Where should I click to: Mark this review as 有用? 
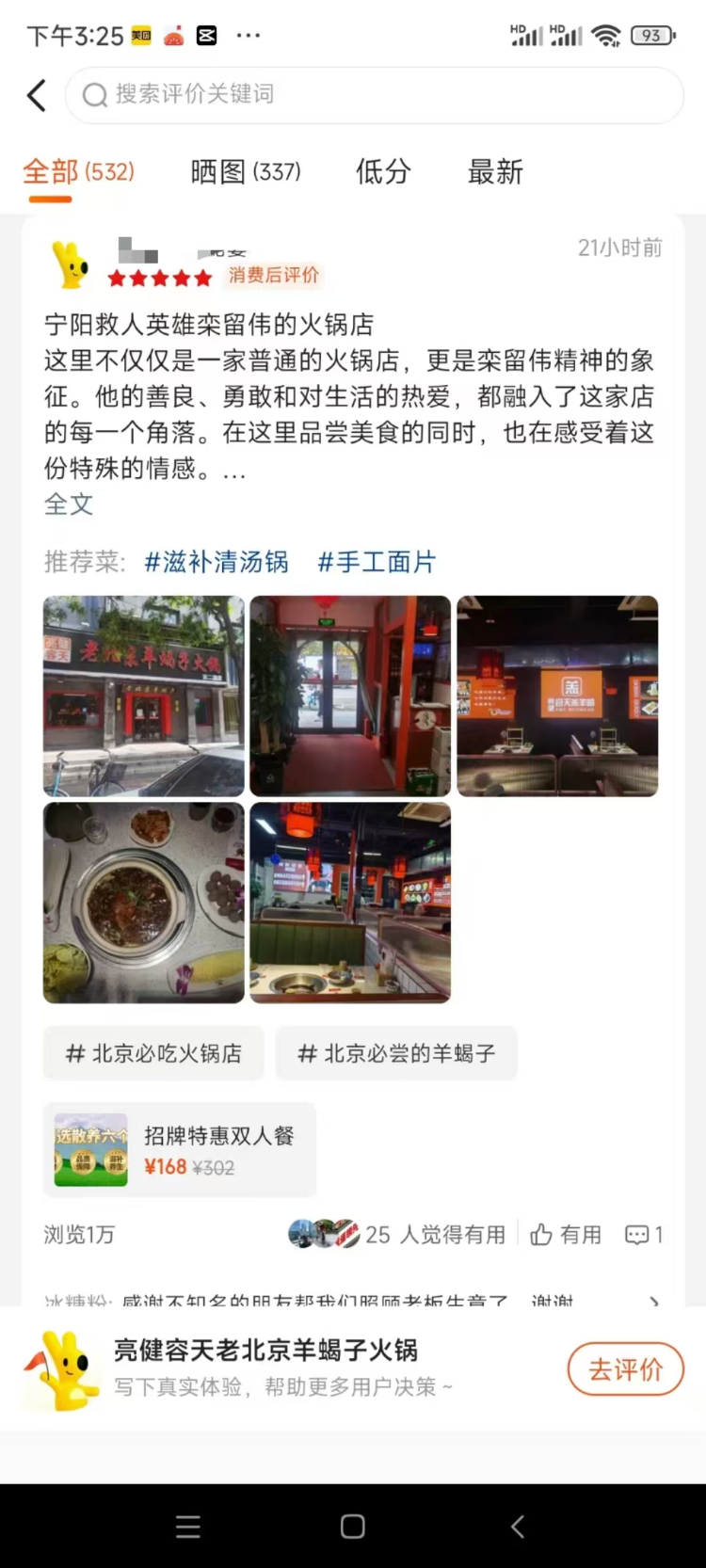(x=565, y=1235)
